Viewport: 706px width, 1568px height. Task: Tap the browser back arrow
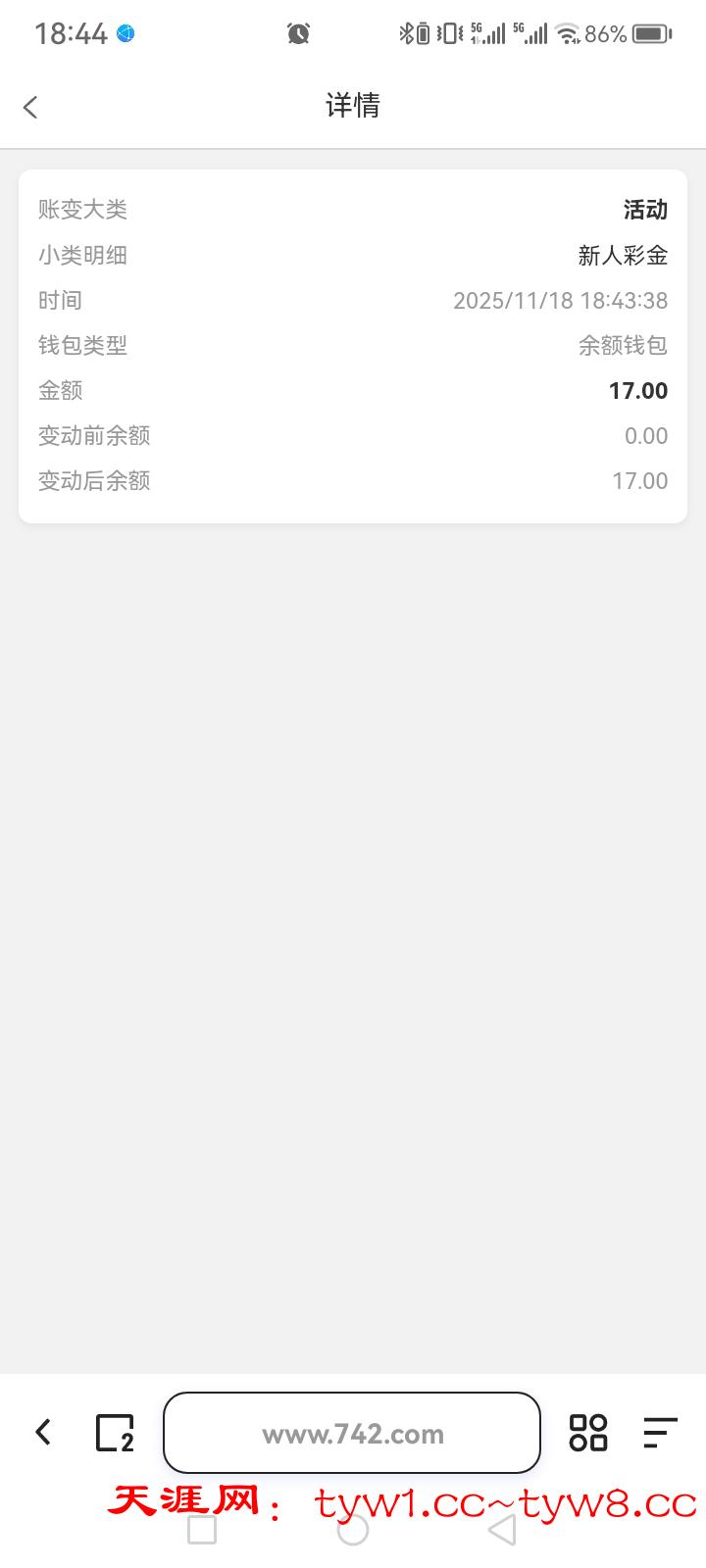pos(43,1432)
